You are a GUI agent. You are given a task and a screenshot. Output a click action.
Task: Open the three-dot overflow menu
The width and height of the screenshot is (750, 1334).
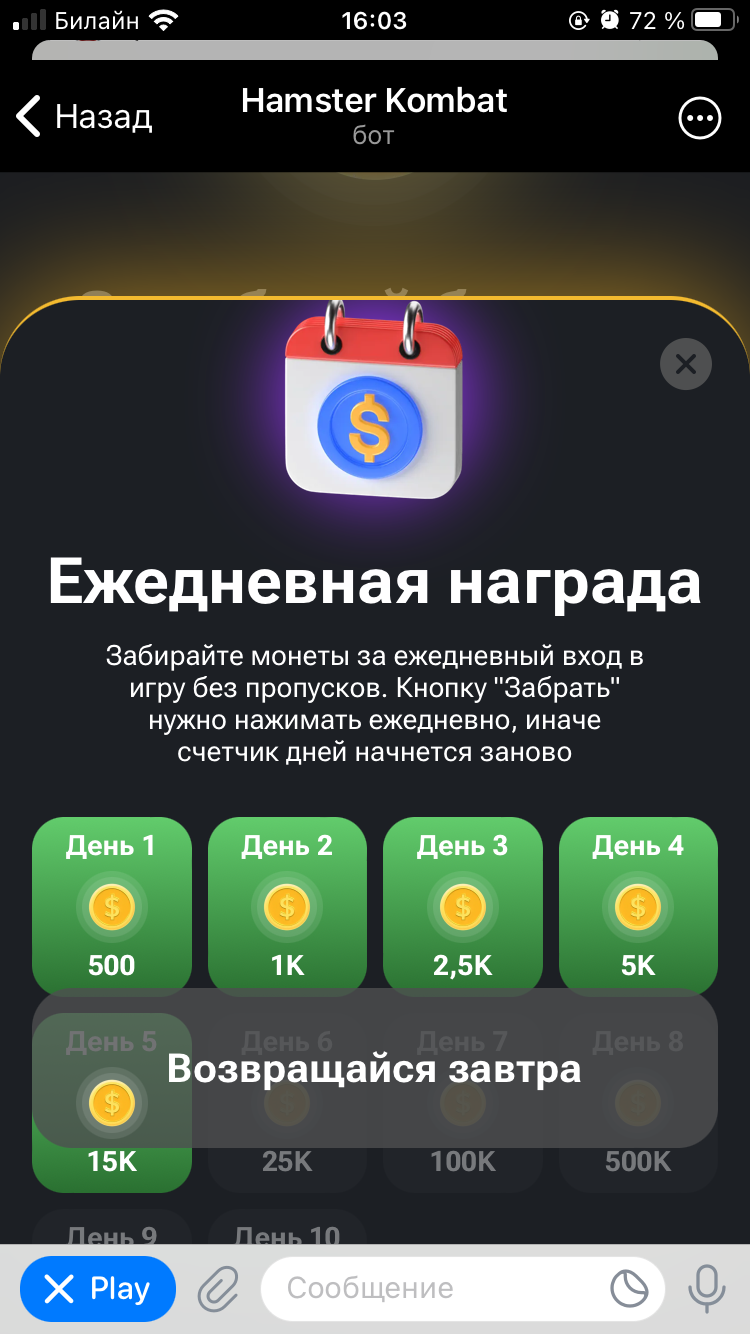coord(699,118)
